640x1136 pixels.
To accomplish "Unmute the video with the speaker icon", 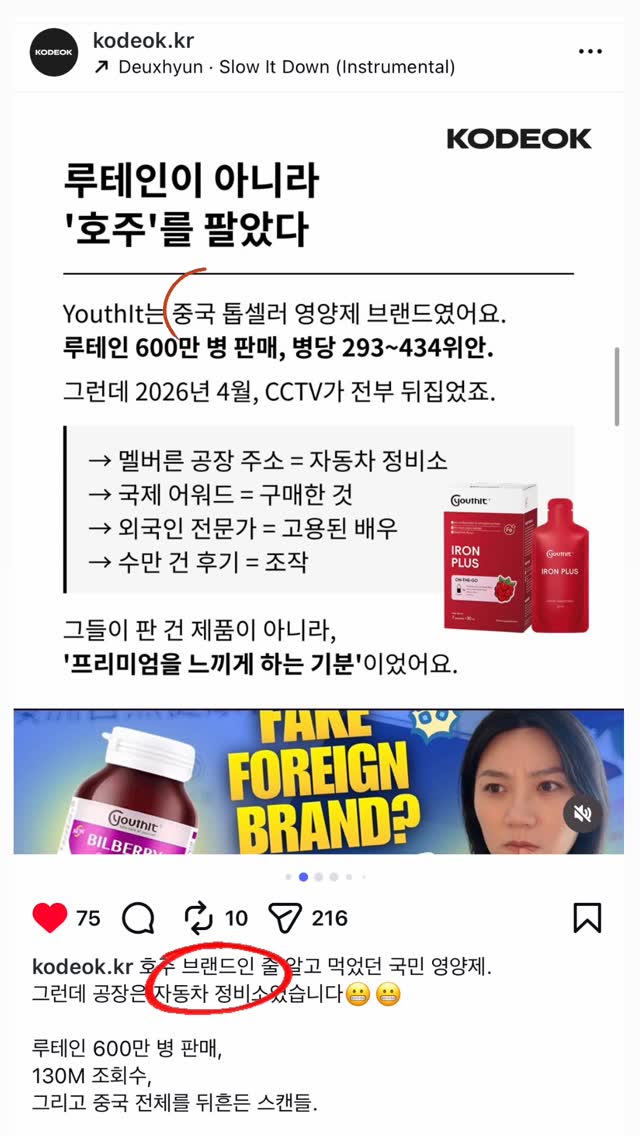I will tap(583, 814).
